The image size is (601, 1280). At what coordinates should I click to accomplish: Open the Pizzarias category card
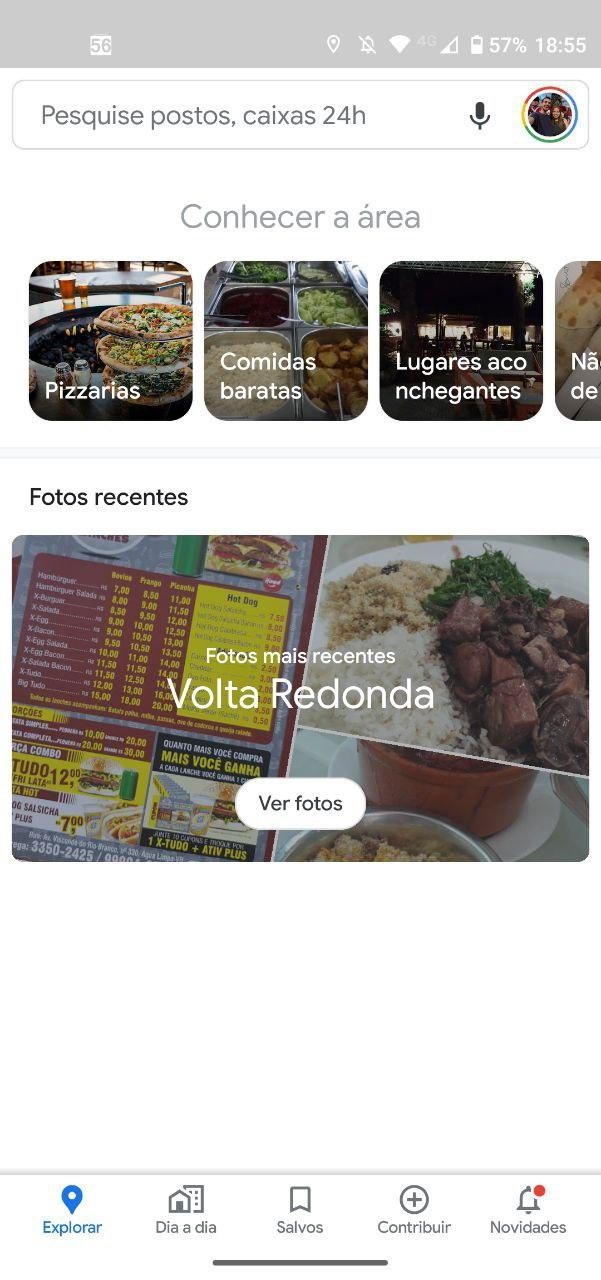coord(110,340)
